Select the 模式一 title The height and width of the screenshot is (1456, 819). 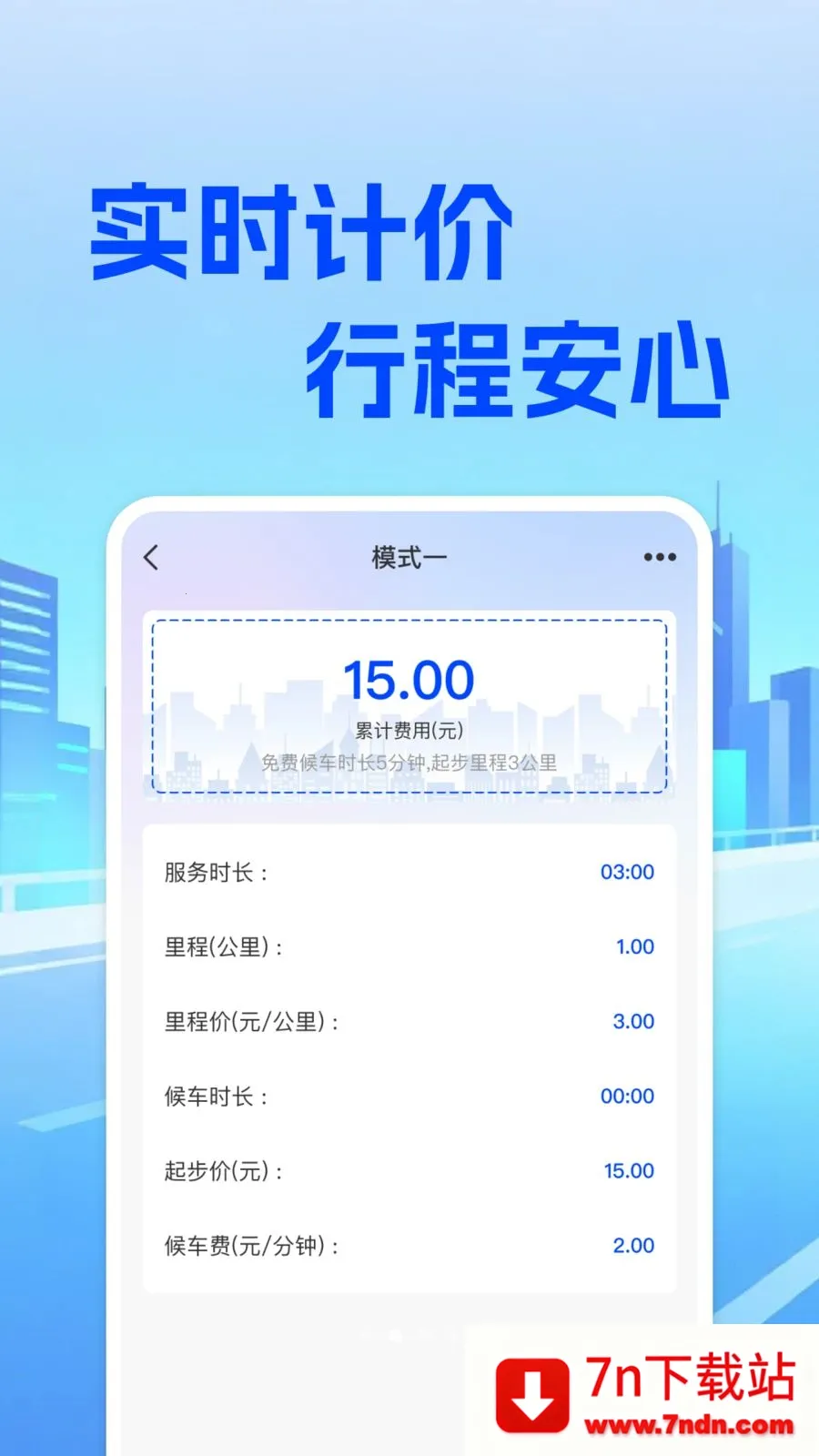point(408,555)
